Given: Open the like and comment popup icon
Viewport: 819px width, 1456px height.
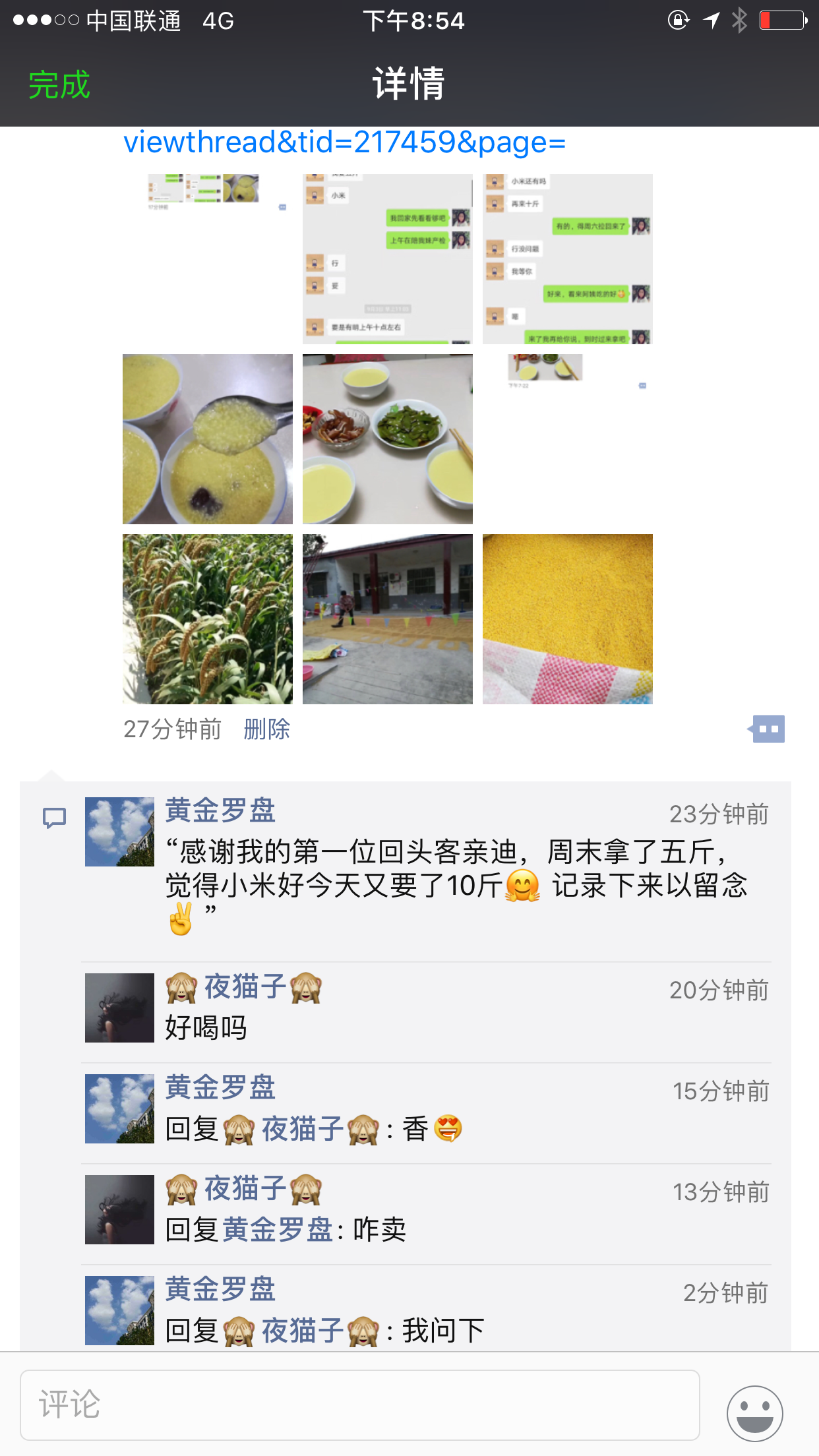Looking at the screenshot, I should 768,729.
